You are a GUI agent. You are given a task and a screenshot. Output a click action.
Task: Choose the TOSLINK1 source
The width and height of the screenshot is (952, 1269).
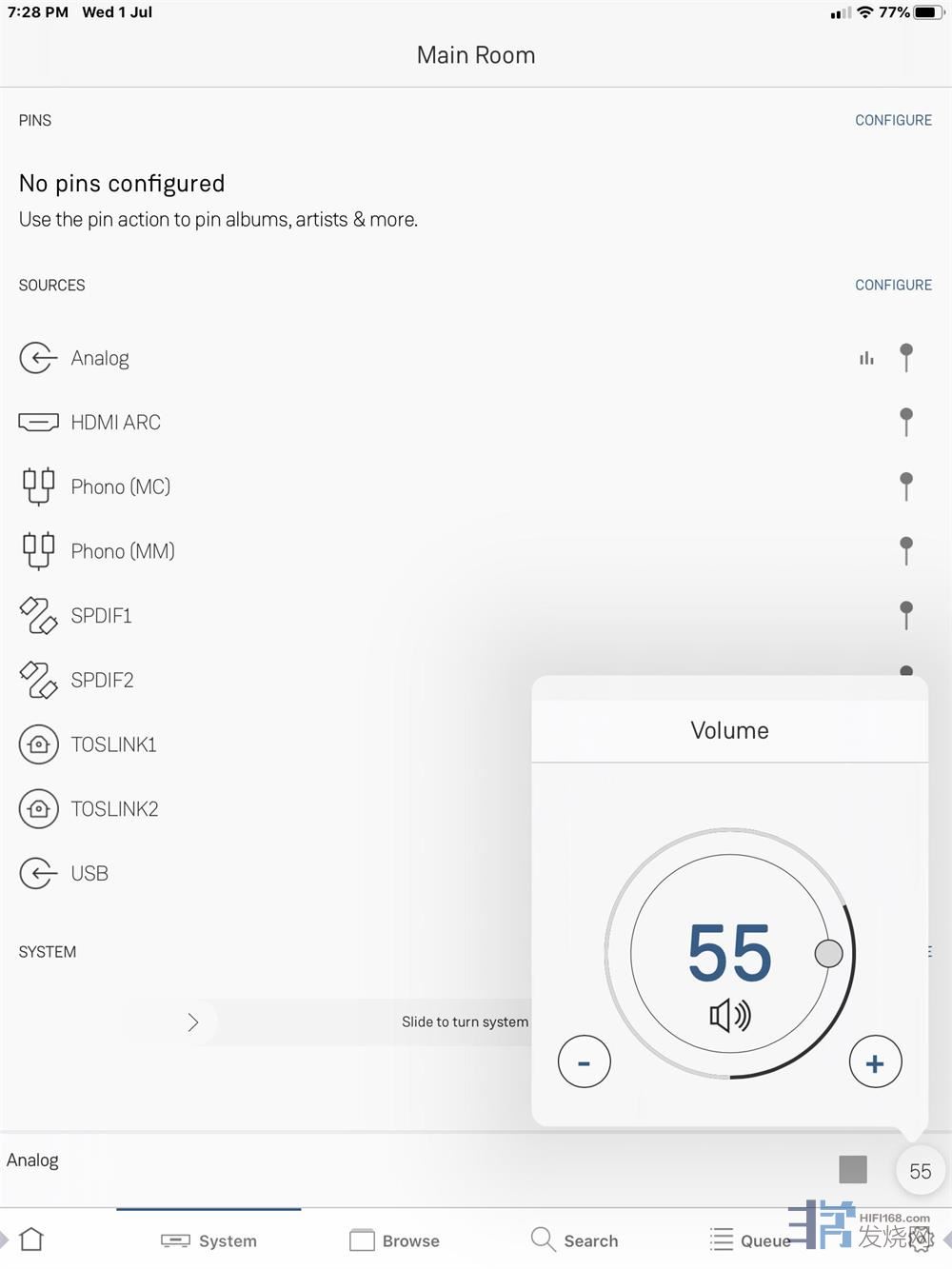click(113, 744)
